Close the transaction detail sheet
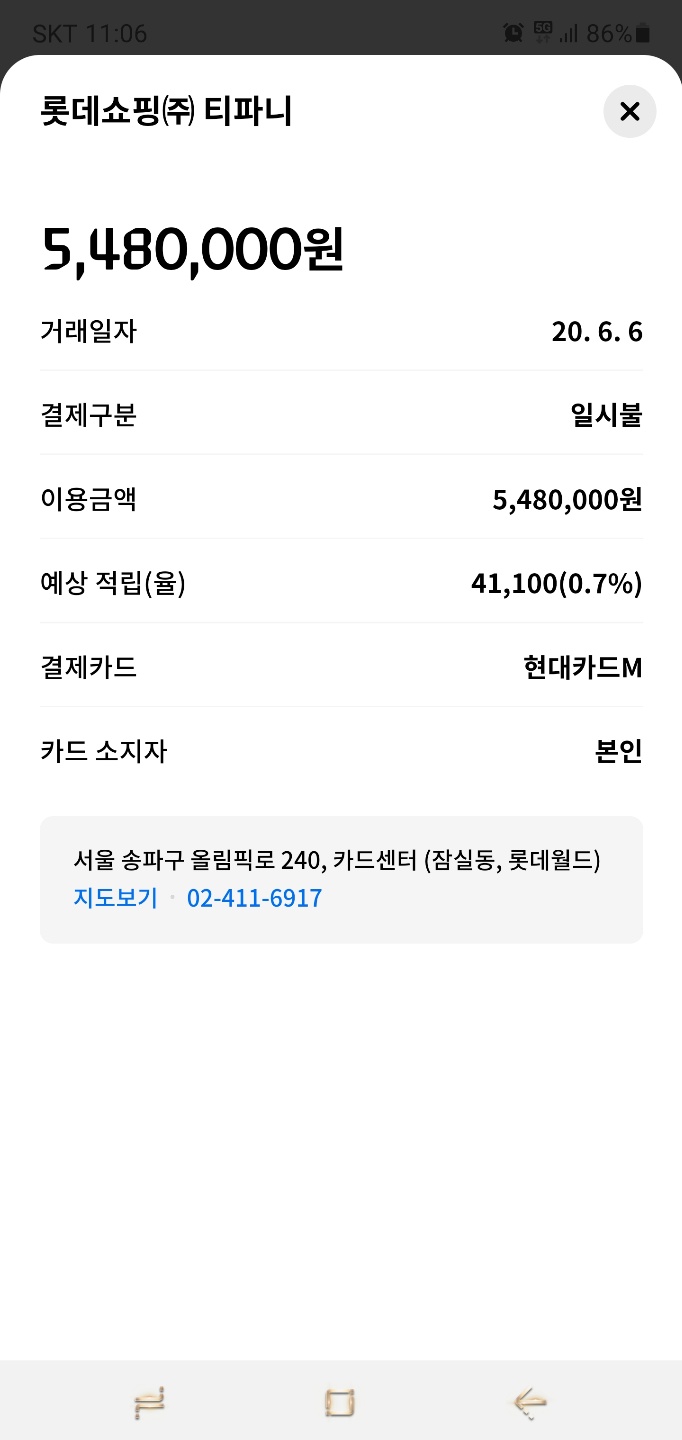 (630, 111)
